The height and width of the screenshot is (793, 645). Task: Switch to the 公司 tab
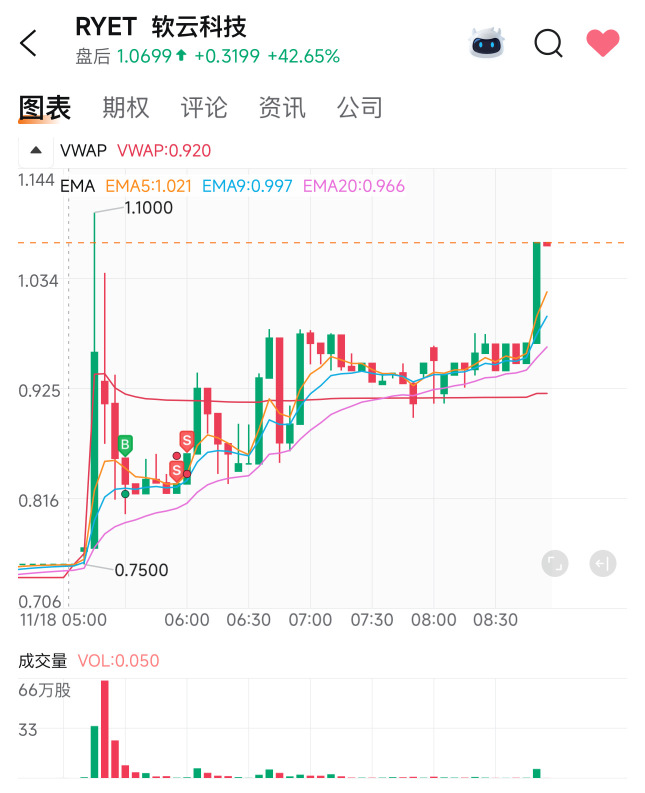[360, 108]
